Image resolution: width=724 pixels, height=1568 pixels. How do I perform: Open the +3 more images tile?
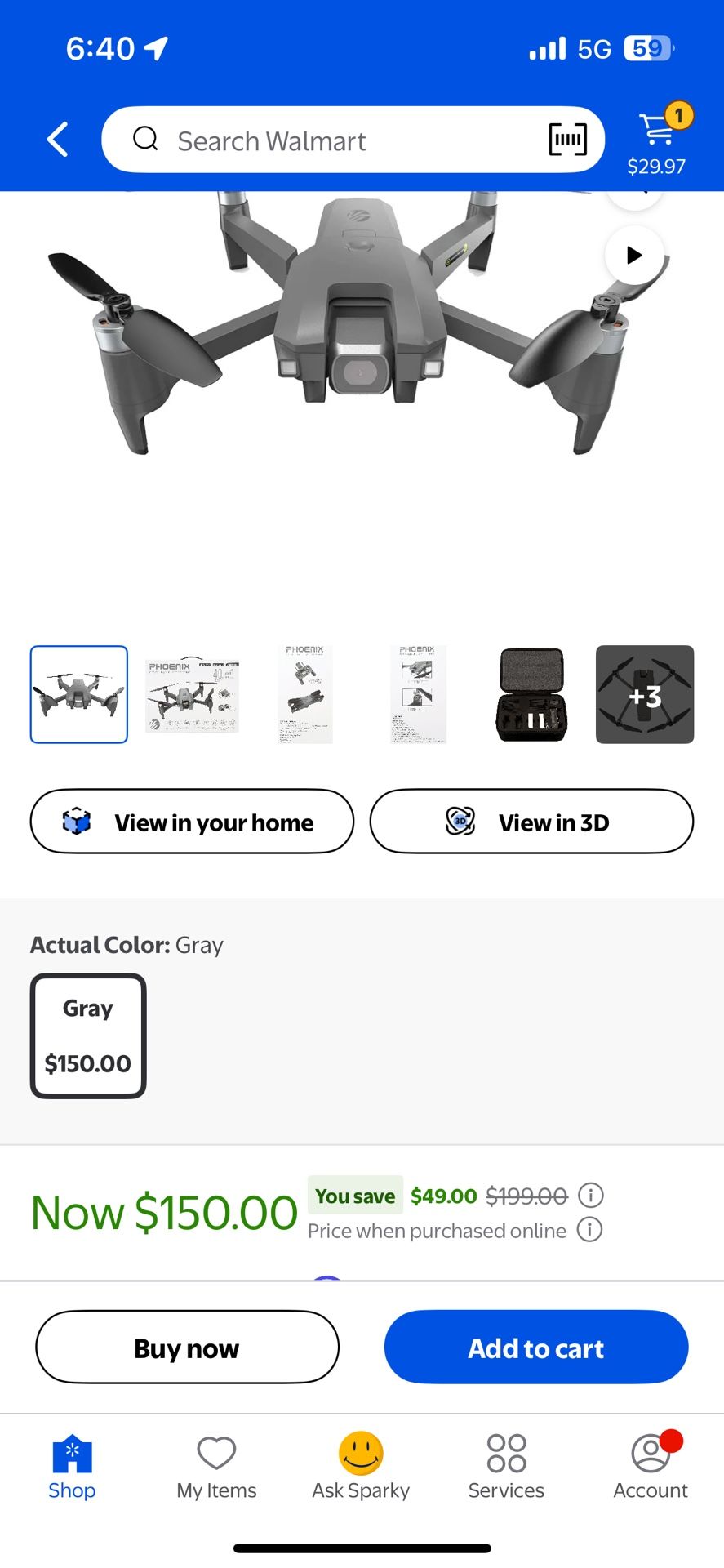[x=645, y=695]
